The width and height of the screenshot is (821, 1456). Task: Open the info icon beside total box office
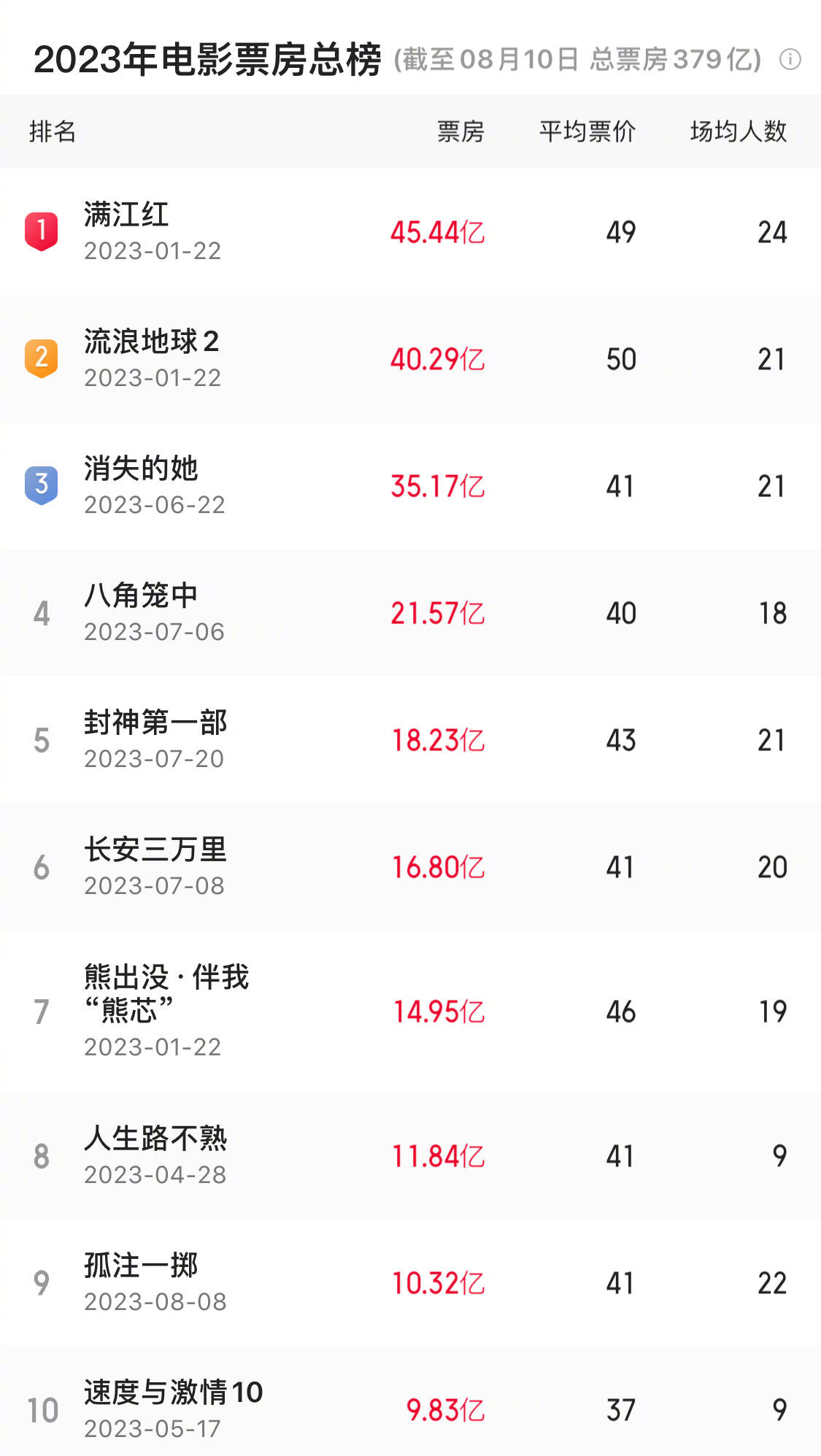pos(790,59)
